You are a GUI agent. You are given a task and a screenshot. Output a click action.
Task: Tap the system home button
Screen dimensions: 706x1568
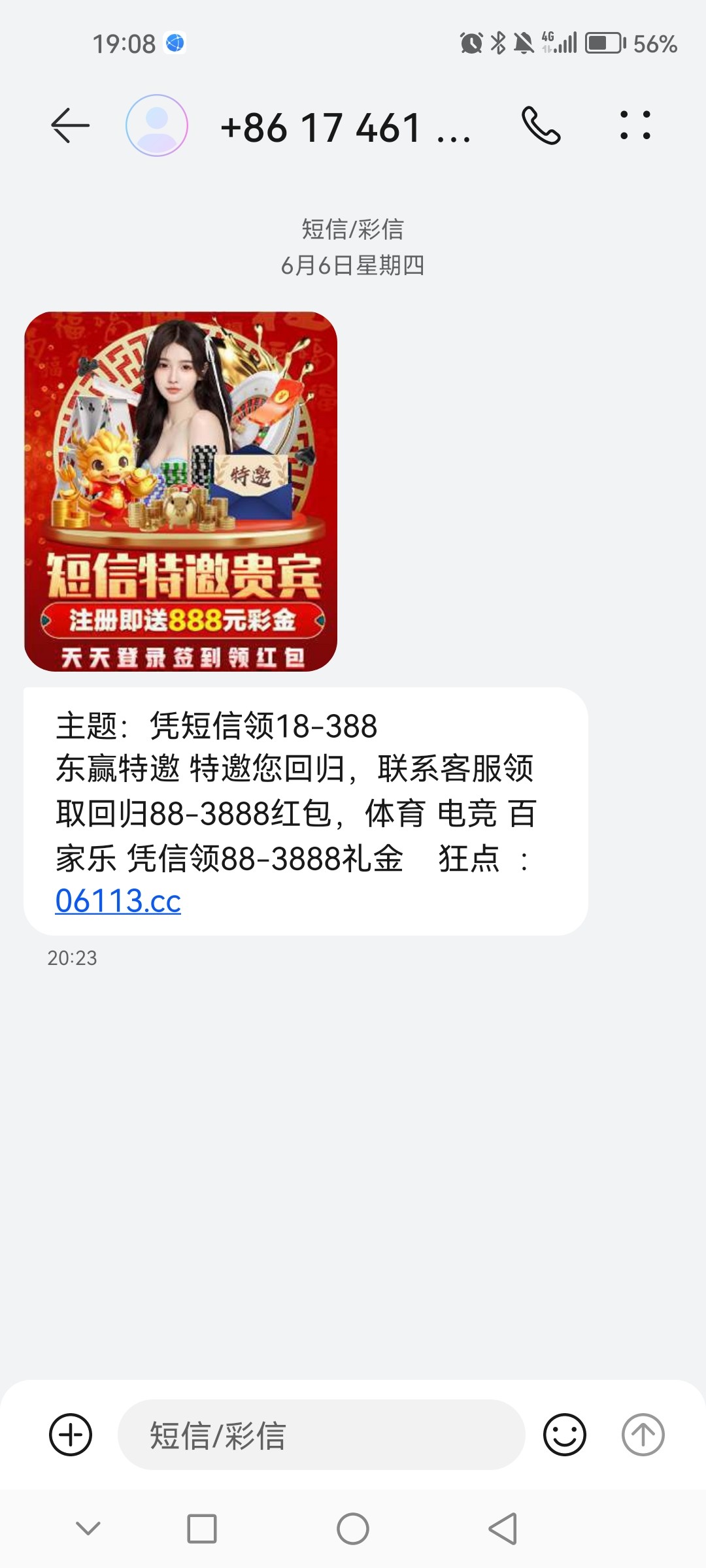[353, 1529]
